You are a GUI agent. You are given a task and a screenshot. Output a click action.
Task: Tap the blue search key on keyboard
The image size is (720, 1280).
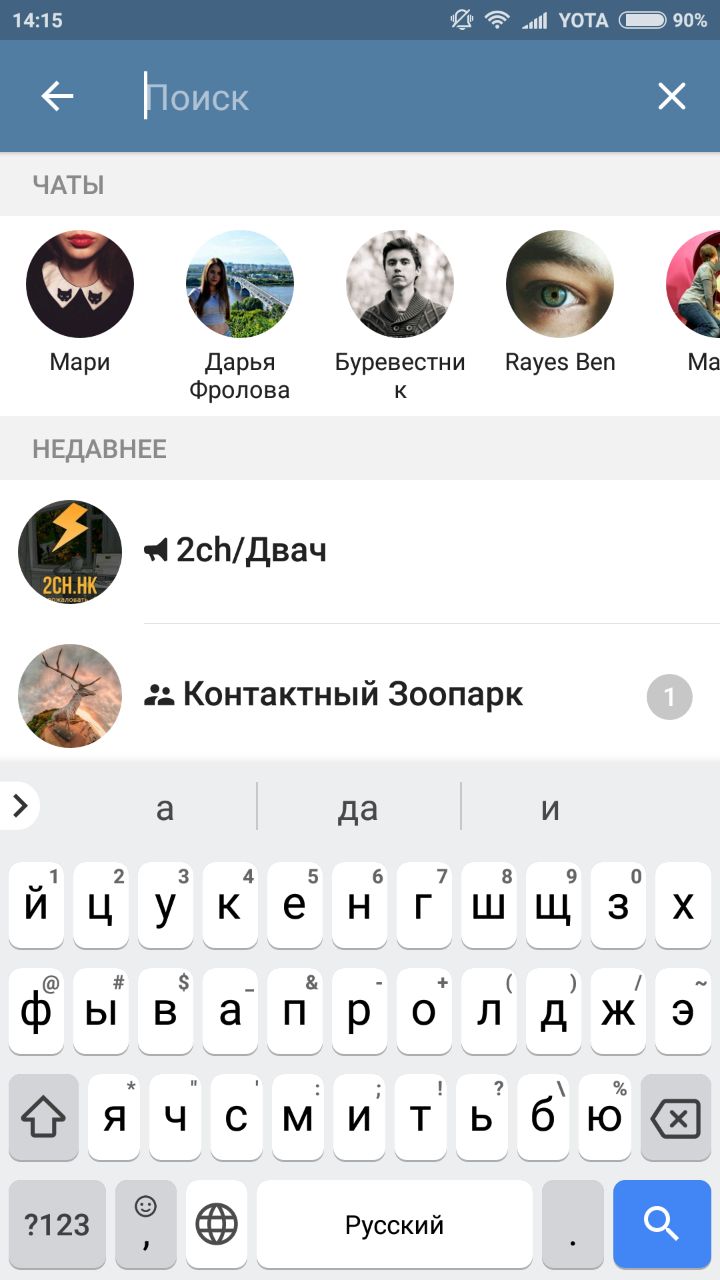pos(661,1224)
